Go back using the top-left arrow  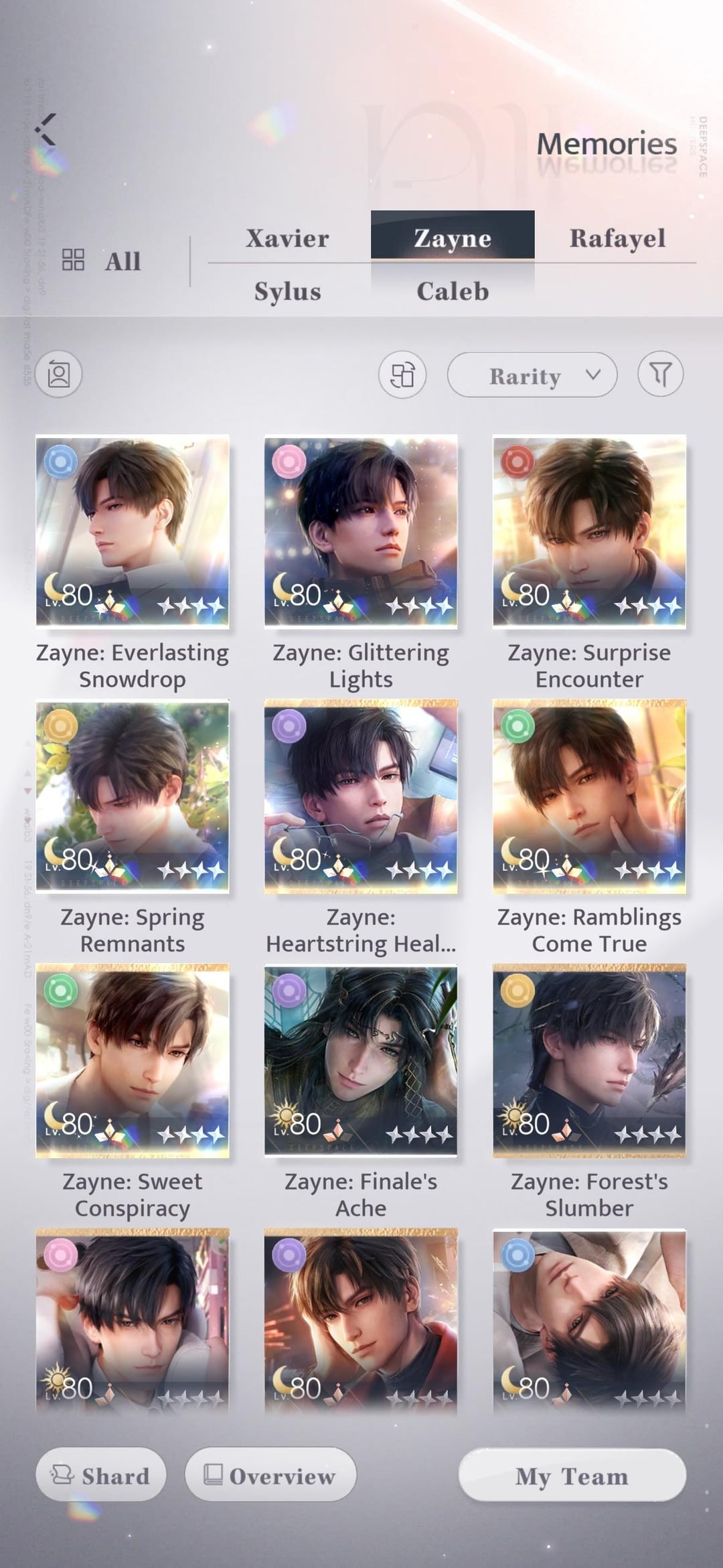(46, 129)
